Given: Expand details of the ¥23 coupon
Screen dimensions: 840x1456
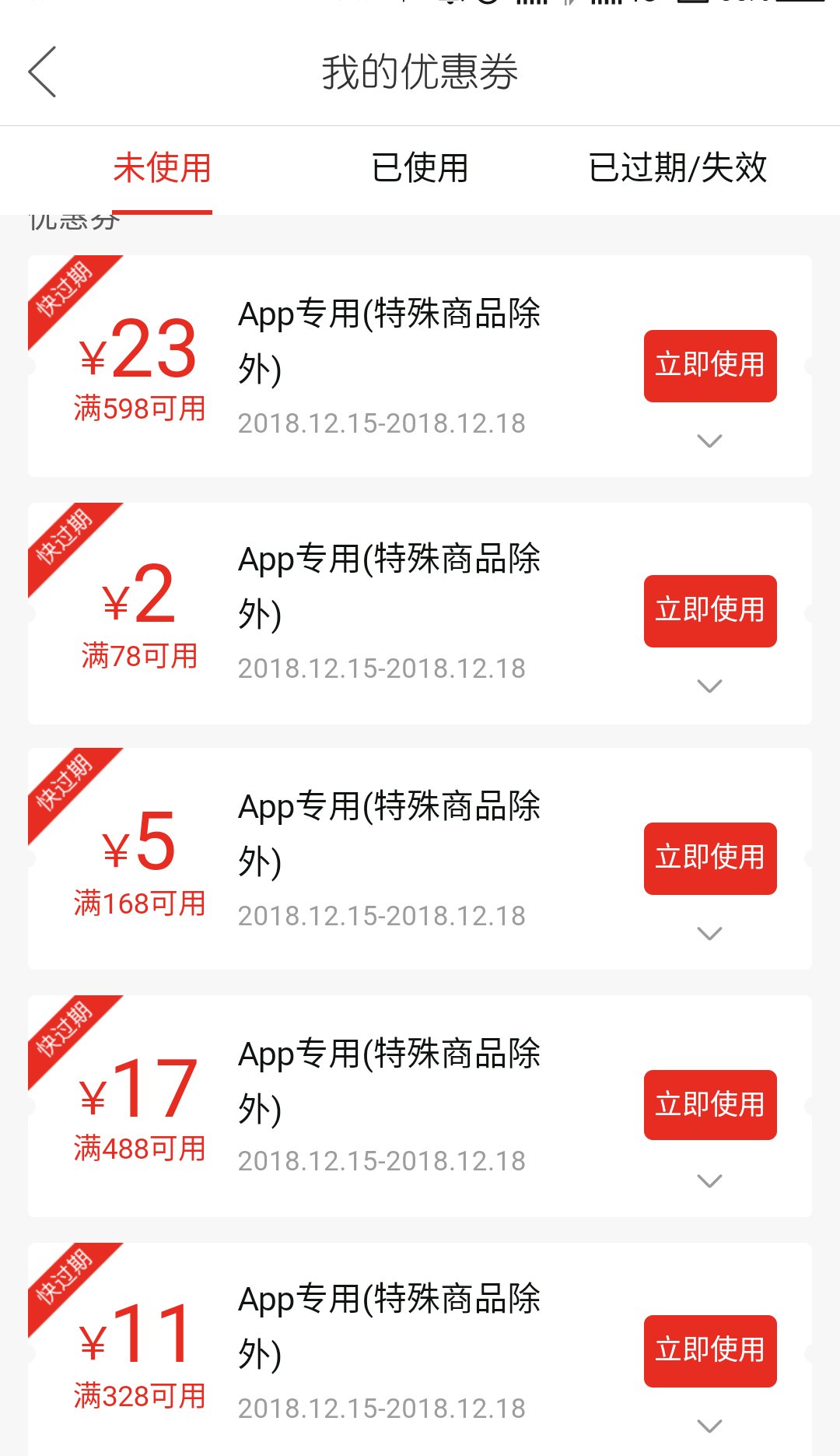Looking at the screenshot, I should tap(709, 441).
